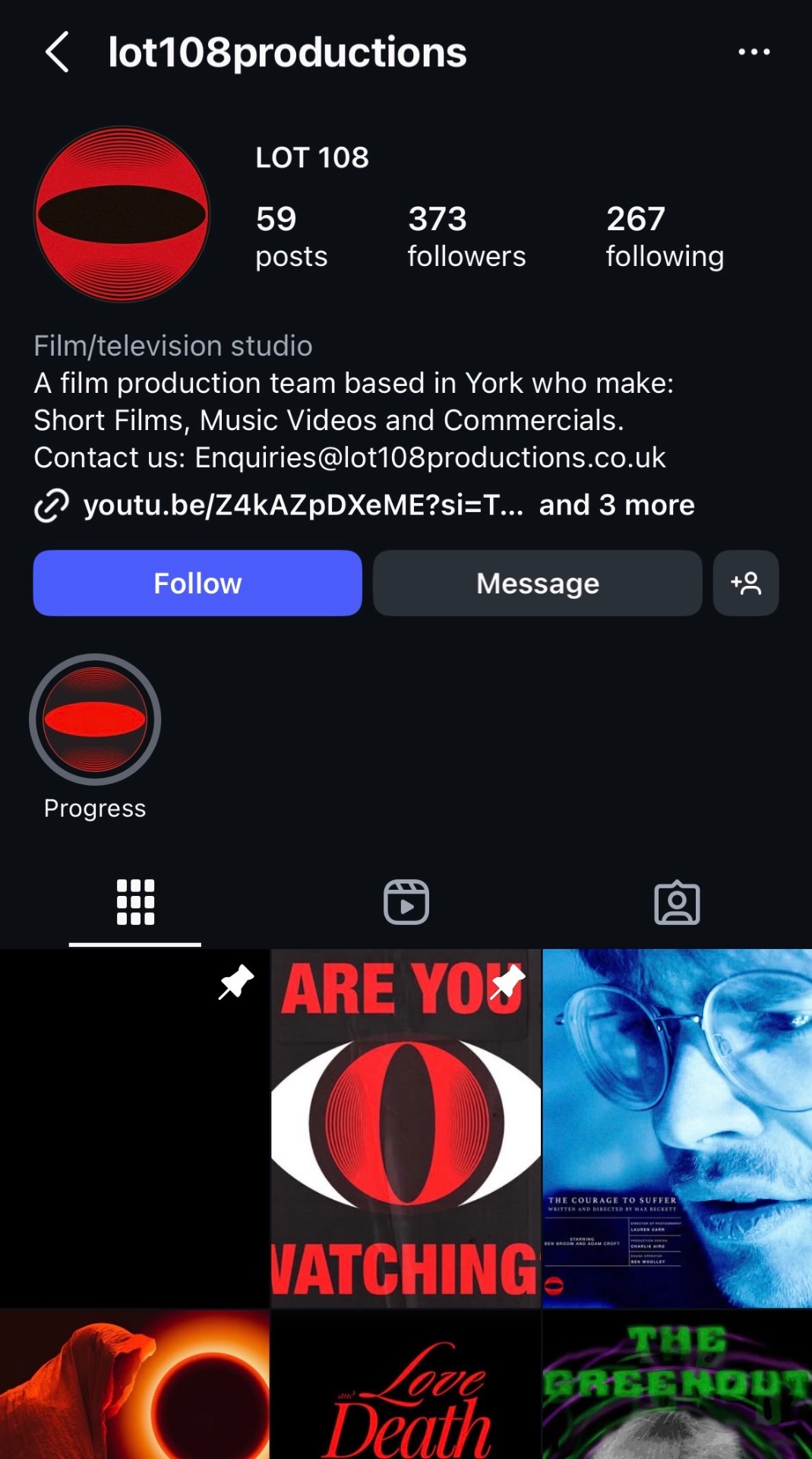
Task: View the 373 followers list
Action: tap(466, 237)
